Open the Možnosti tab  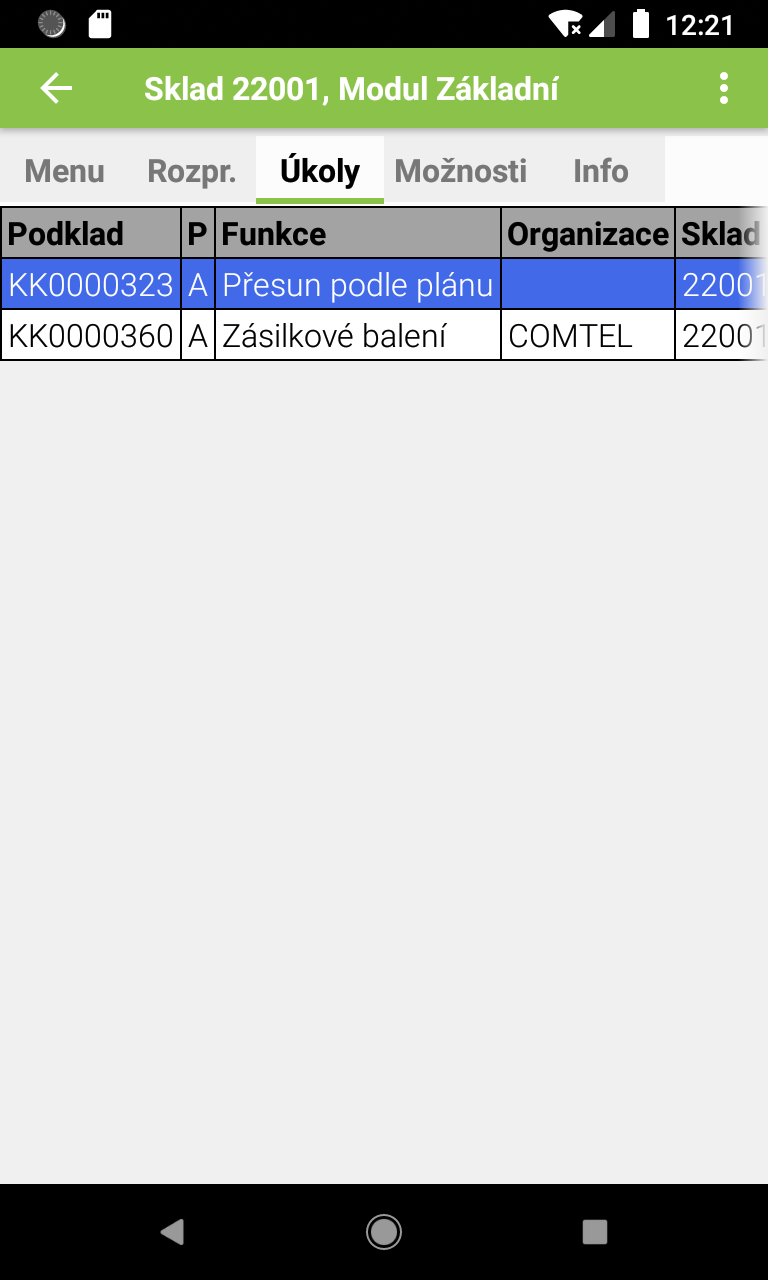pos(460,171)
